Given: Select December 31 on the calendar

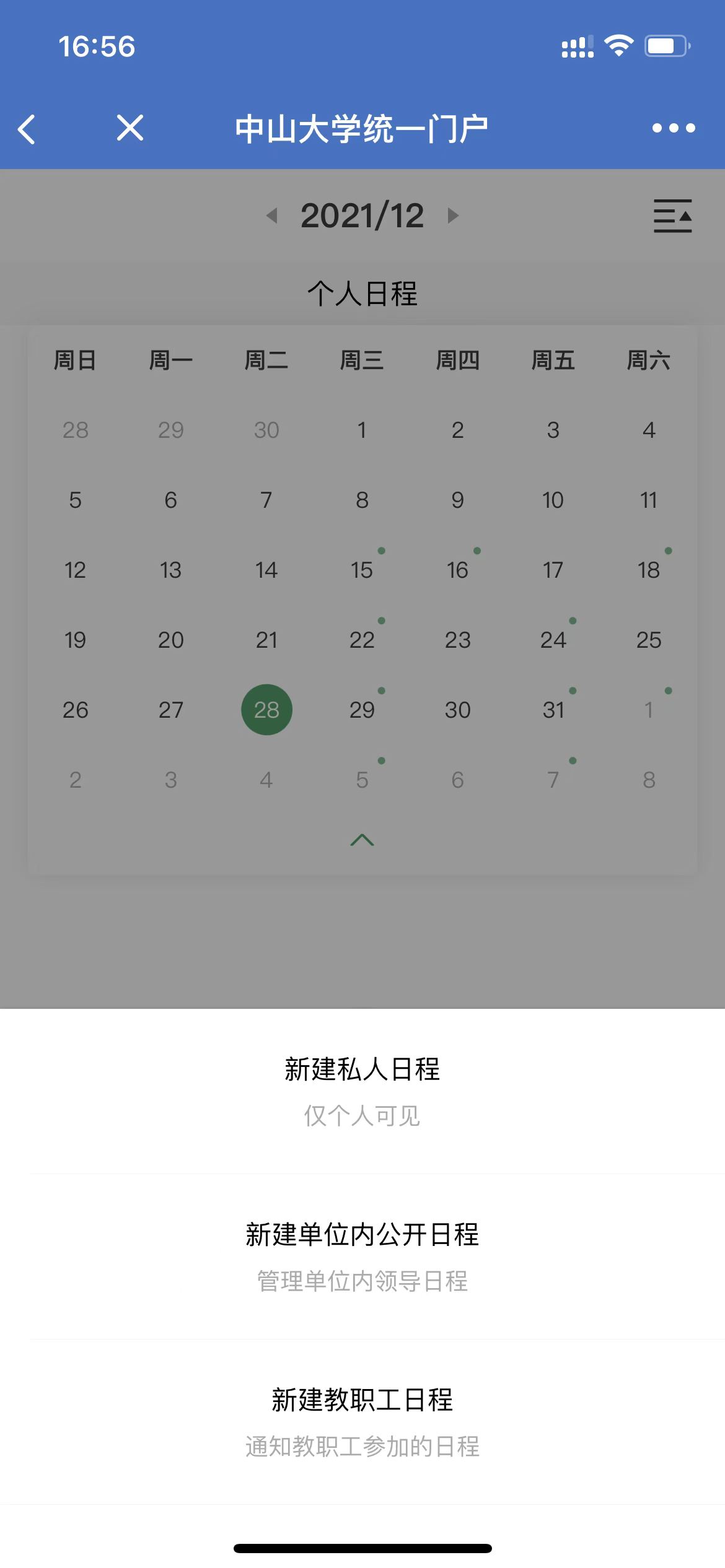Looking at the screenshot, I should [553, 710].
